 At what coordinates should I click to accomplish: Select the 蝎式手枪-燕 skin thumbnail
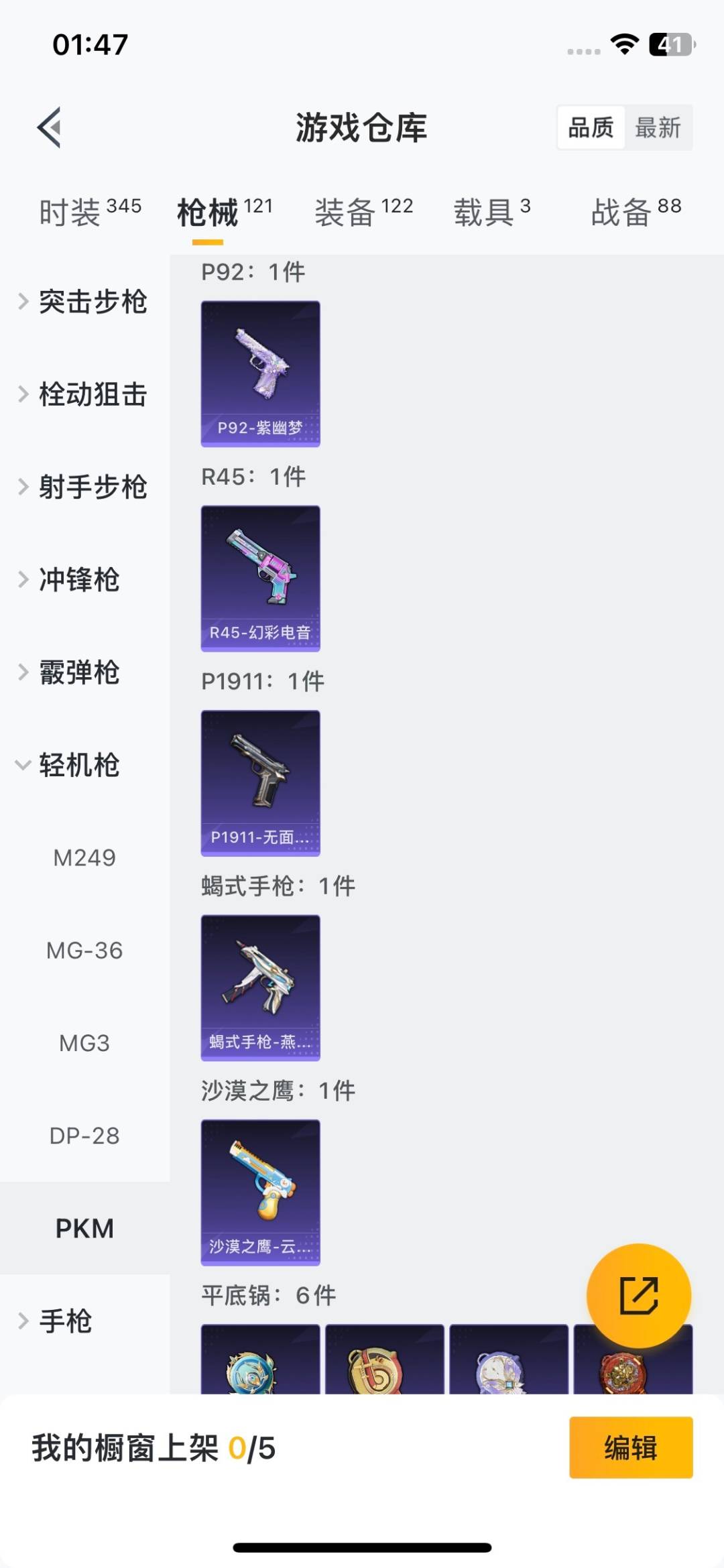point(260,985)
